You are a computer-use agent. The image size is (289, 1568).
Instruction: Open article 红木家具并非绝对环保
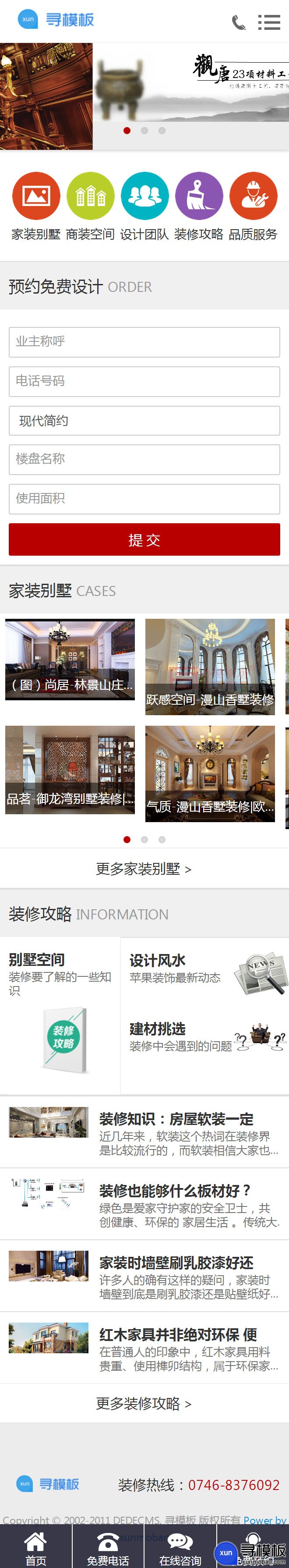pos(178,1334)
